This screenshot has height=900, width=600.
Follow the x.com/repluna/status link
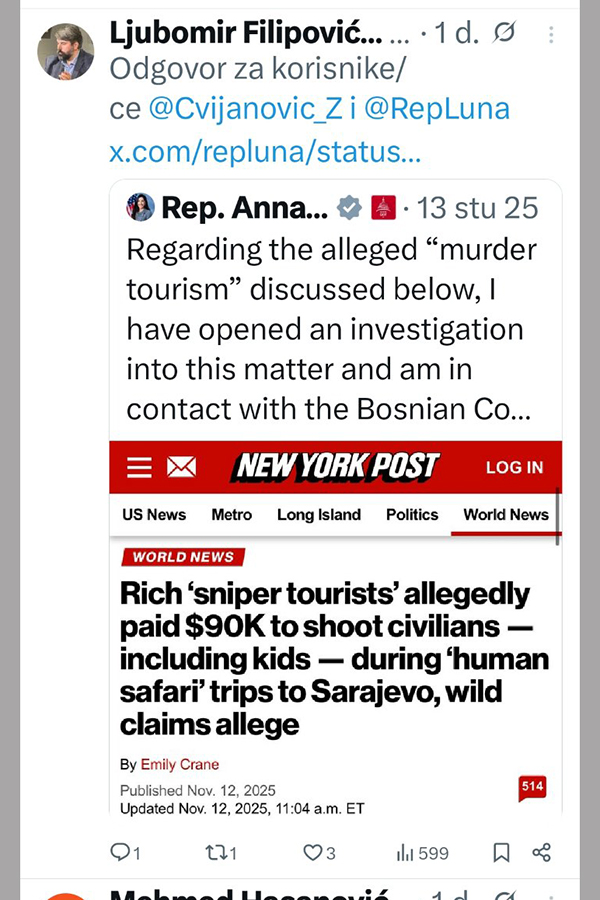click(264, 152)
